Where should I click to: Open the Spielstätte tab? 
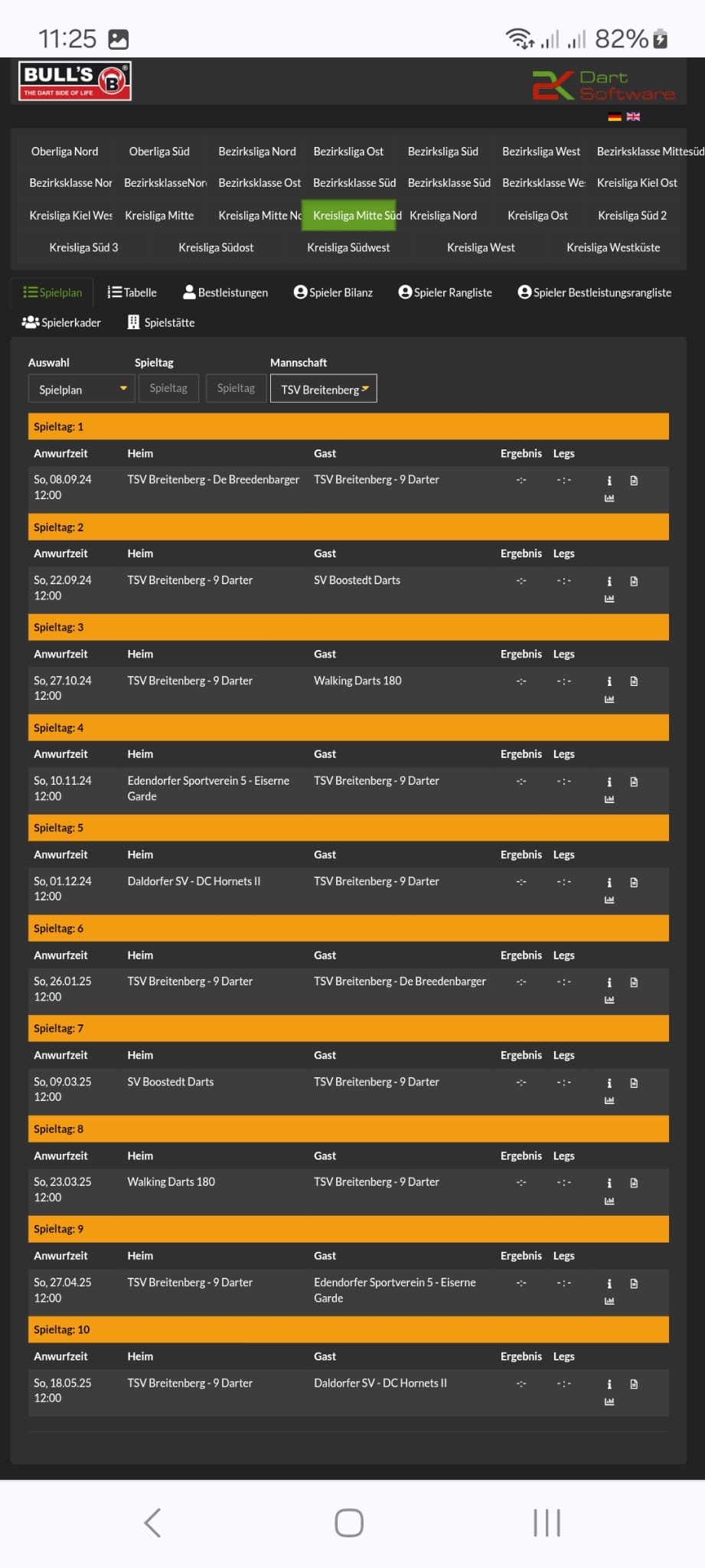pos(161,322)
